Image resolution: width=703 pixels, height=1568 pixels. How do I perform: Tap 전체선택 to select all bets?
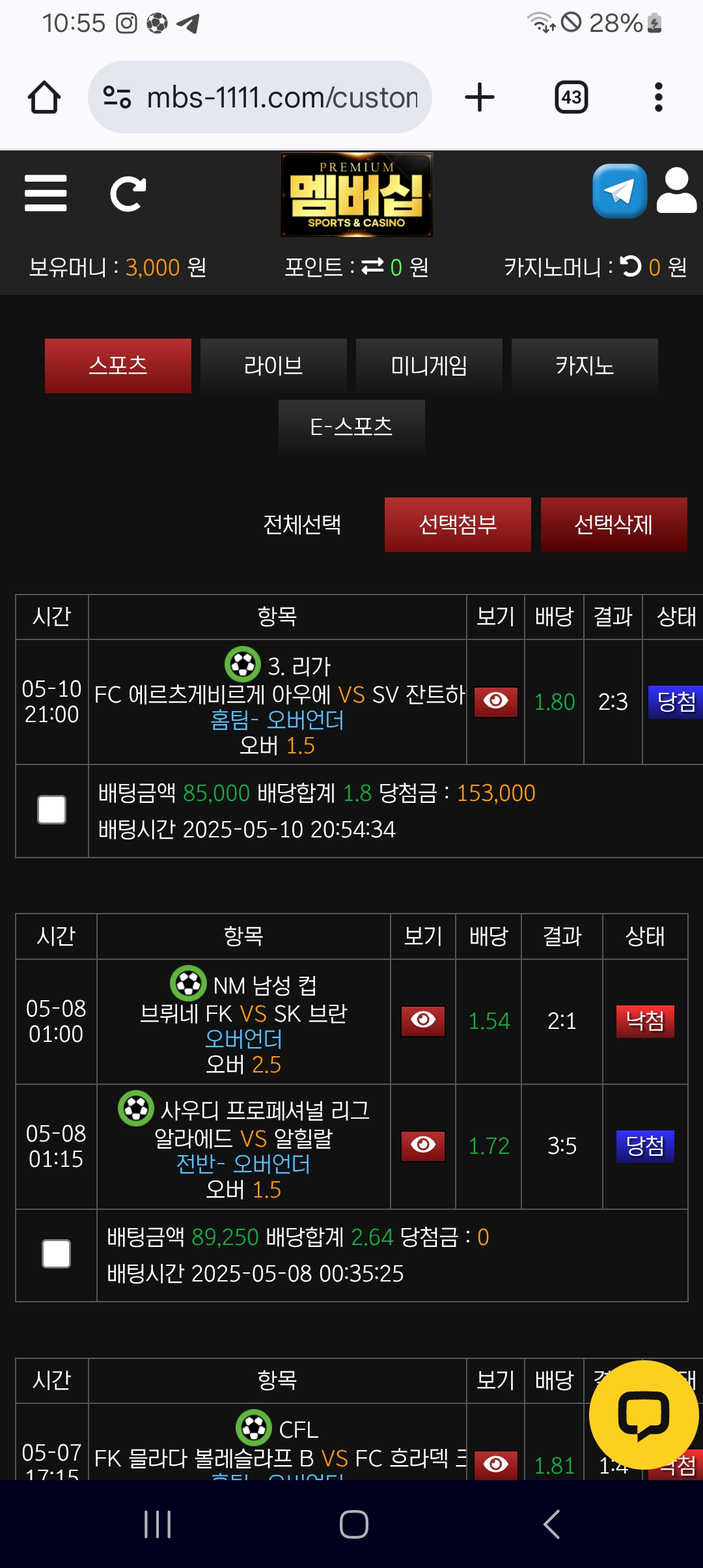click(x=302, y=525)
